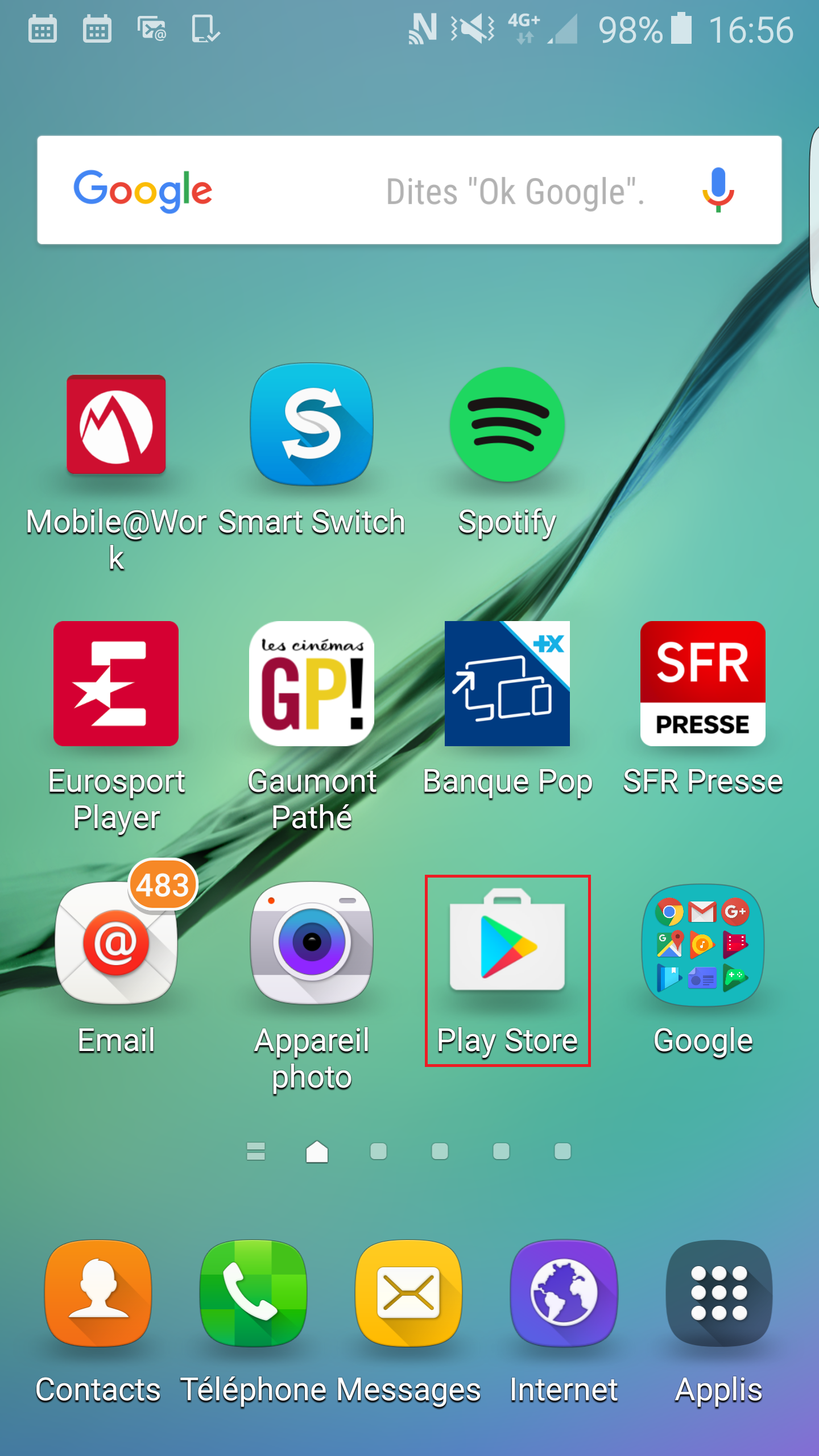
Task: Launch the Internet browser
Action: tap(564, 1293)
